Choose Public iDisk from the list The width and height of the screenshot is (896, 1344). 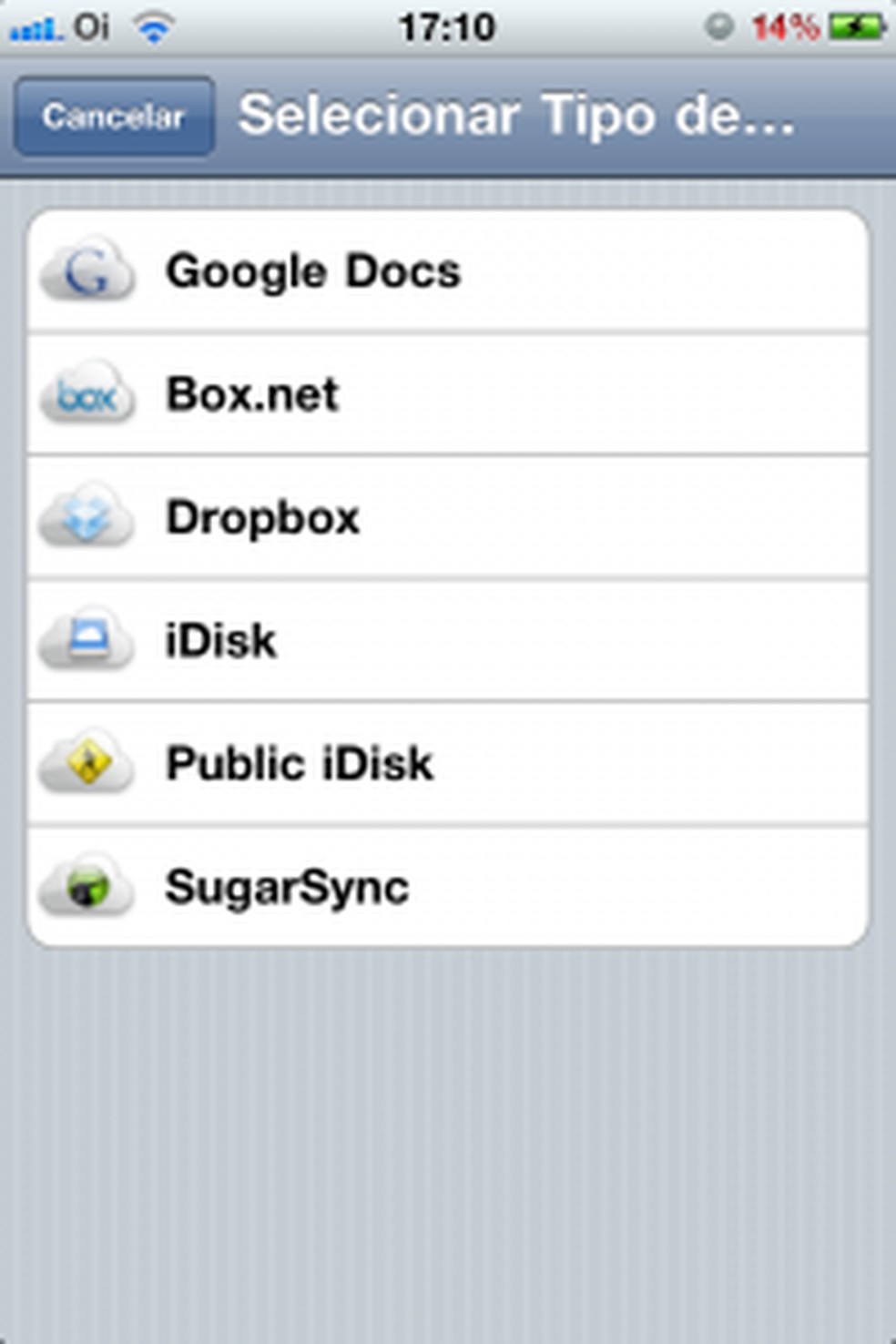click(446, 764)
